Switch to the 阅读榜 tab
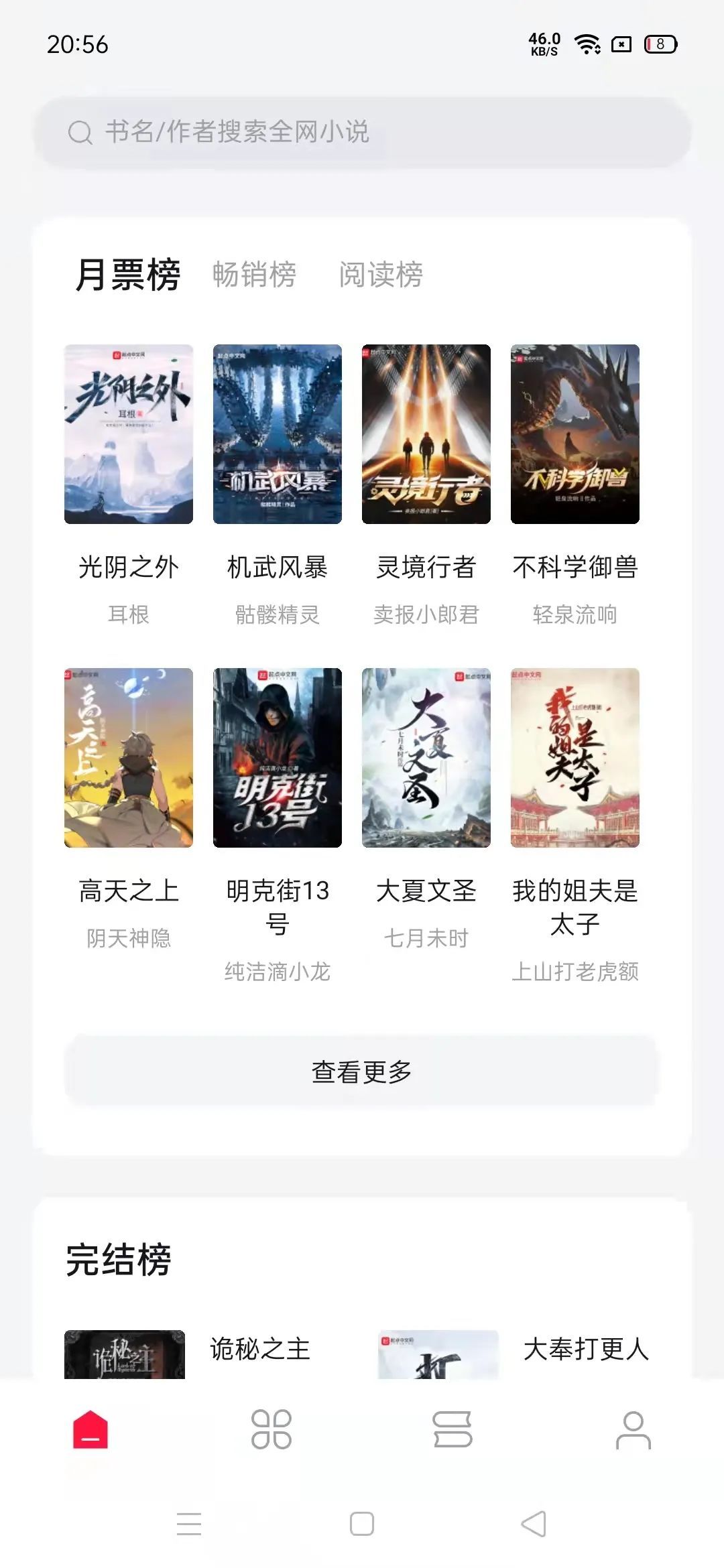724x1568 pixels. pyautogui.click(x=382, y=277)
